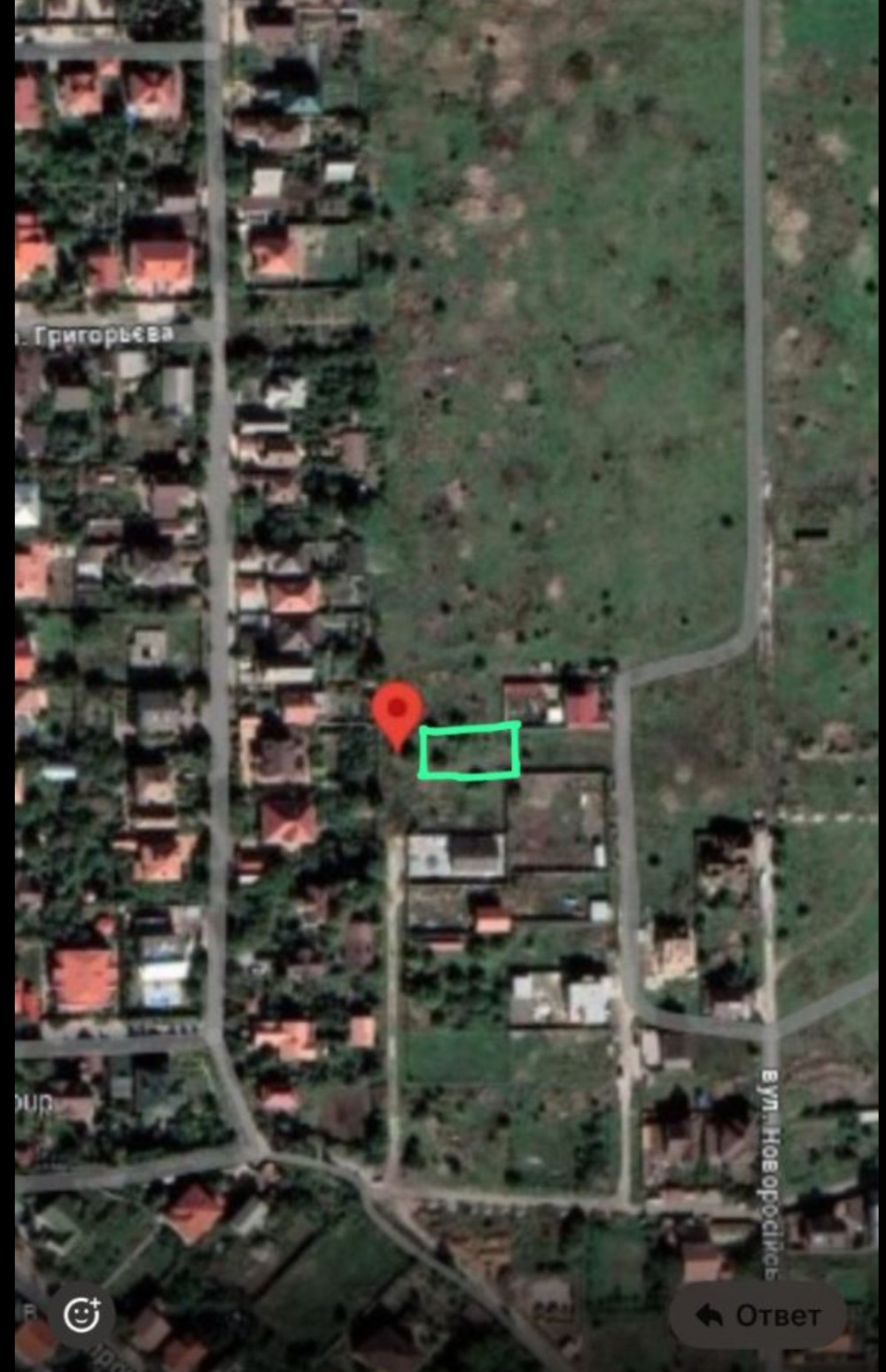Tap the Ответ reply button
The image size is (886, 1372).
(x=758, y=1315)
